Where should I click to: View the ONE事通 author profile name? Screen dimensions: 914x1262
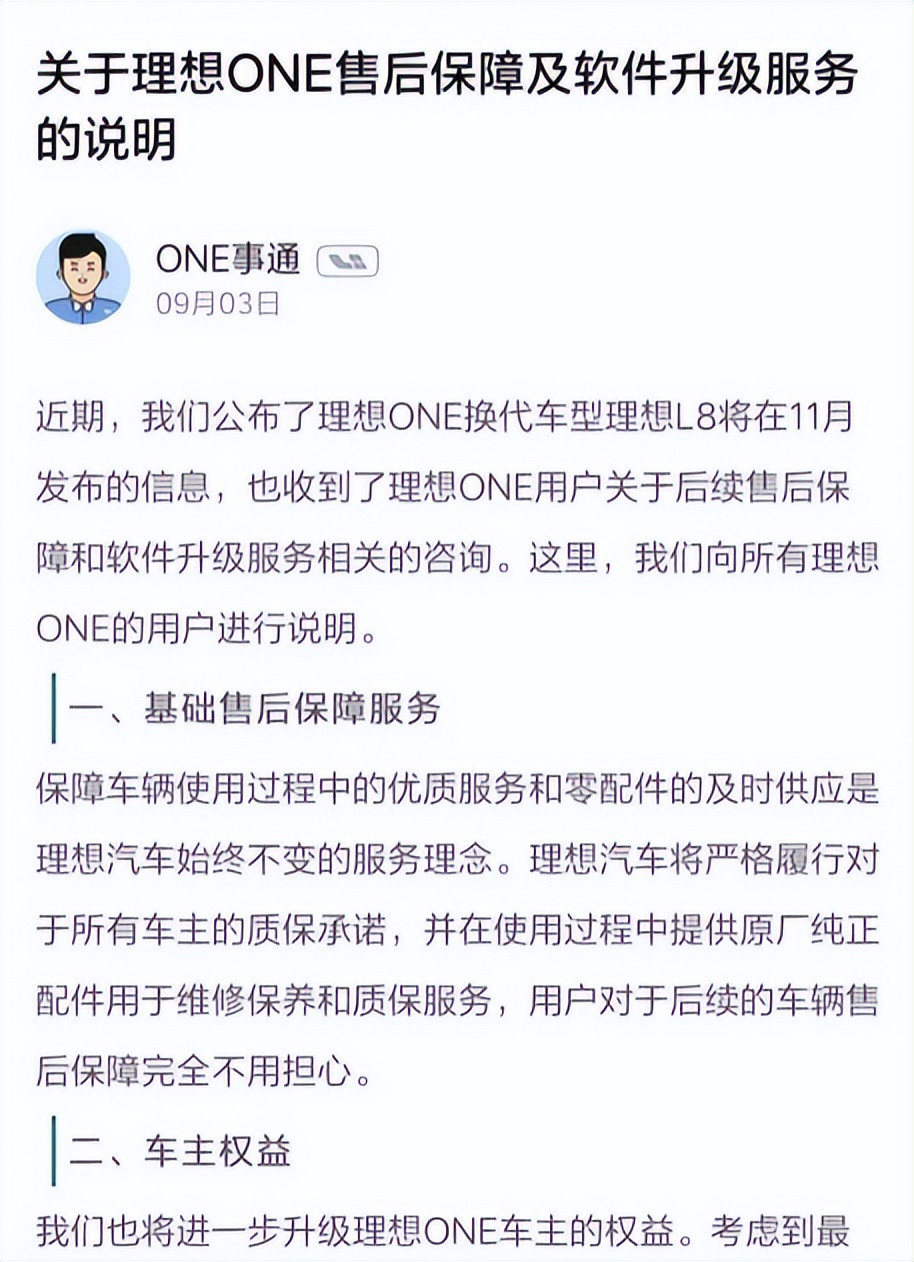pyautogui.click(x=228, y=260)
